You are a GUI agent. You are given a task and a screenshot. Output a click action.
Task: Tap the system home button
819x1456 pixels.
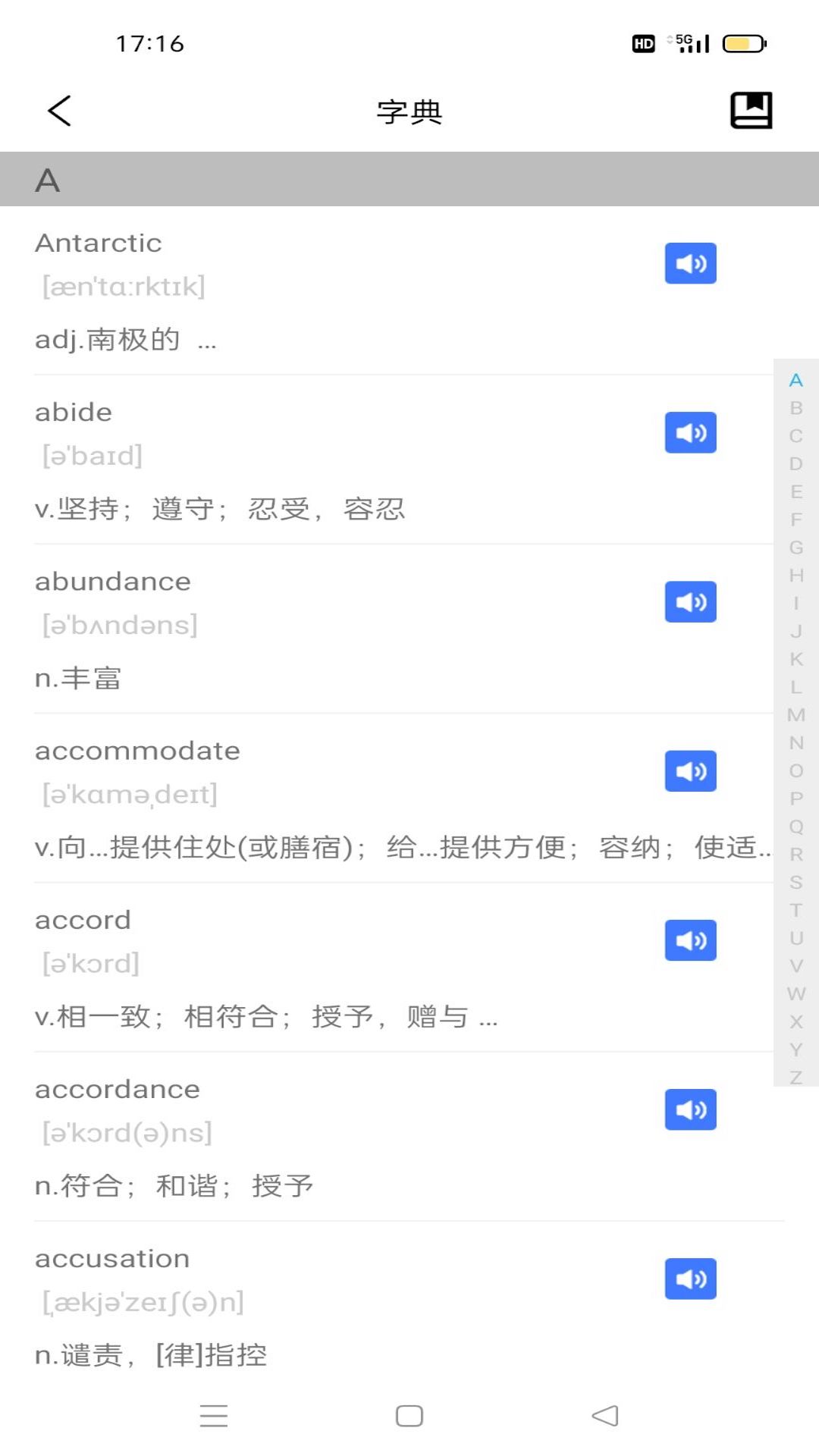[409, 1416]
